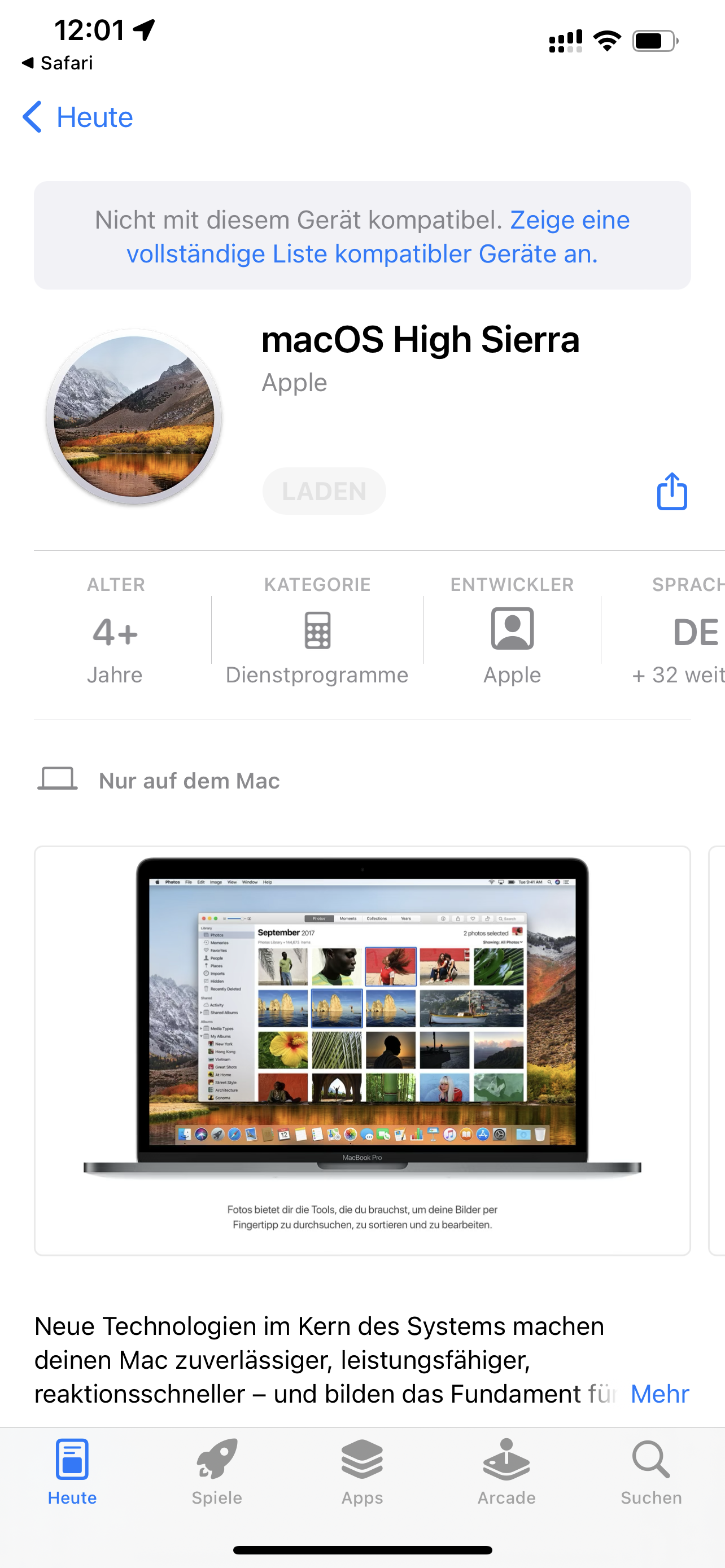725x1568 pixels.
Task: Switch to the Arcade tab
Action: pyautogui.click(x=506, y=1471)
